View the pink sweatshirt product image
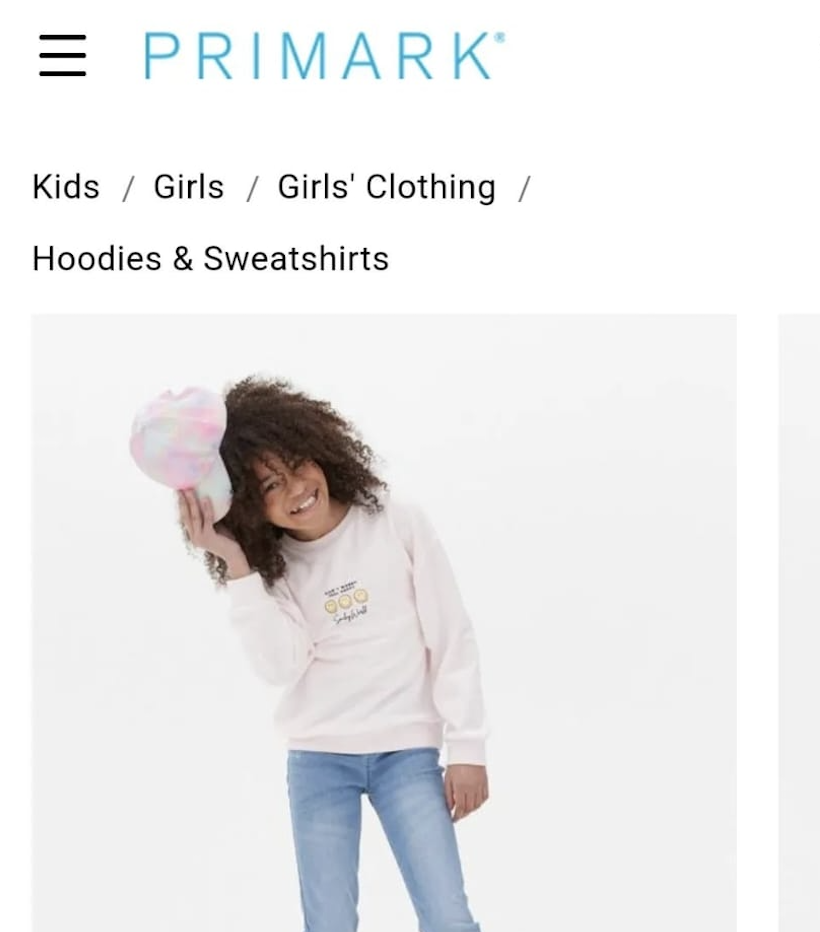 point(384,622)
